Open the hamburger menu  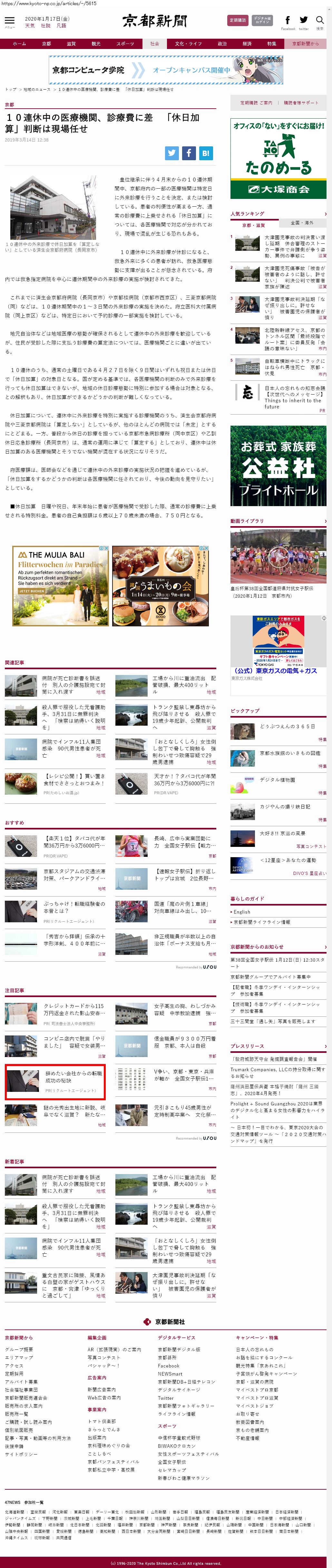(x=9, y=21)
